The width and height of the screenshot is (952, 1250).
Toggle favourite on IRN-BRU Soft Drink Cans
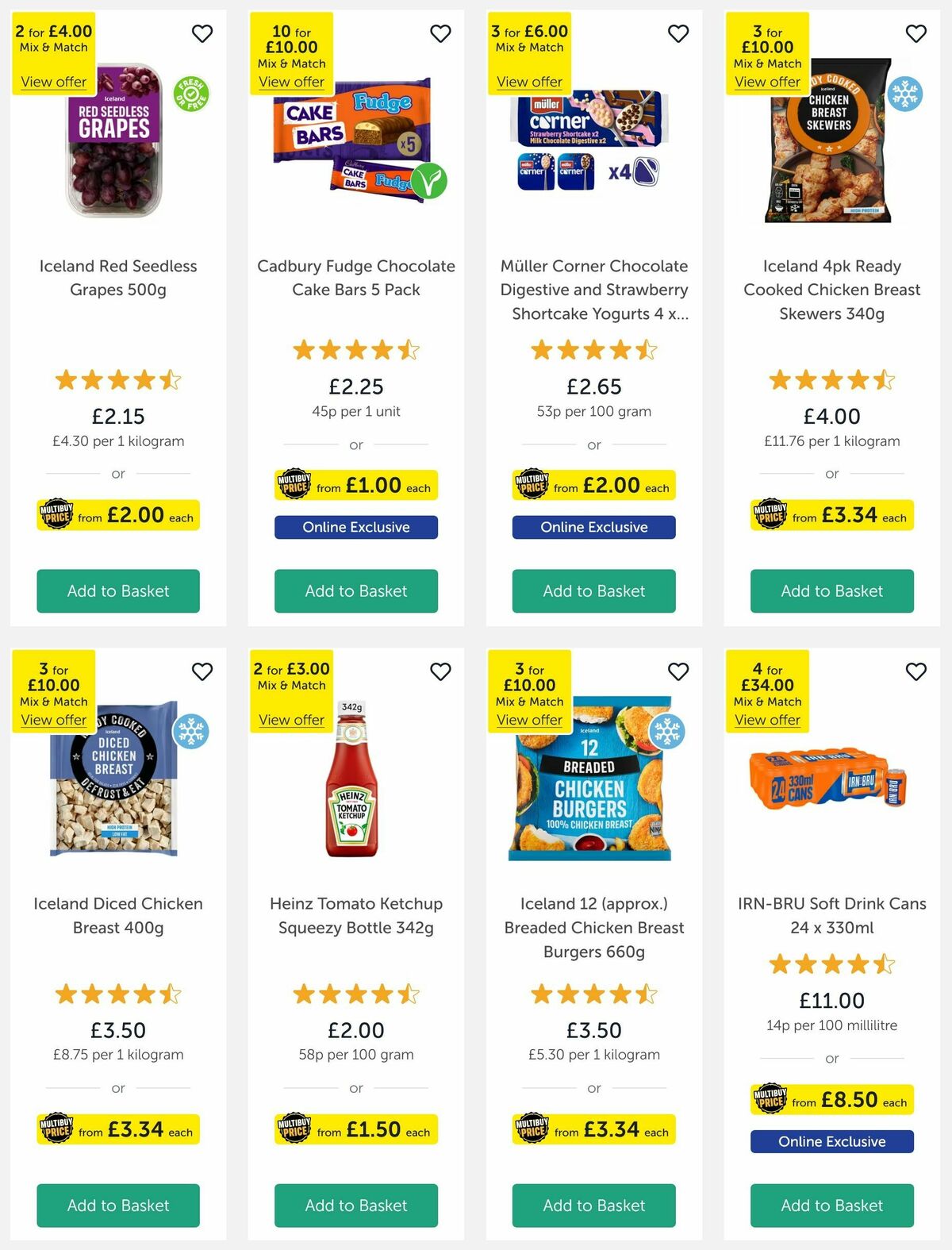(916, 671)
